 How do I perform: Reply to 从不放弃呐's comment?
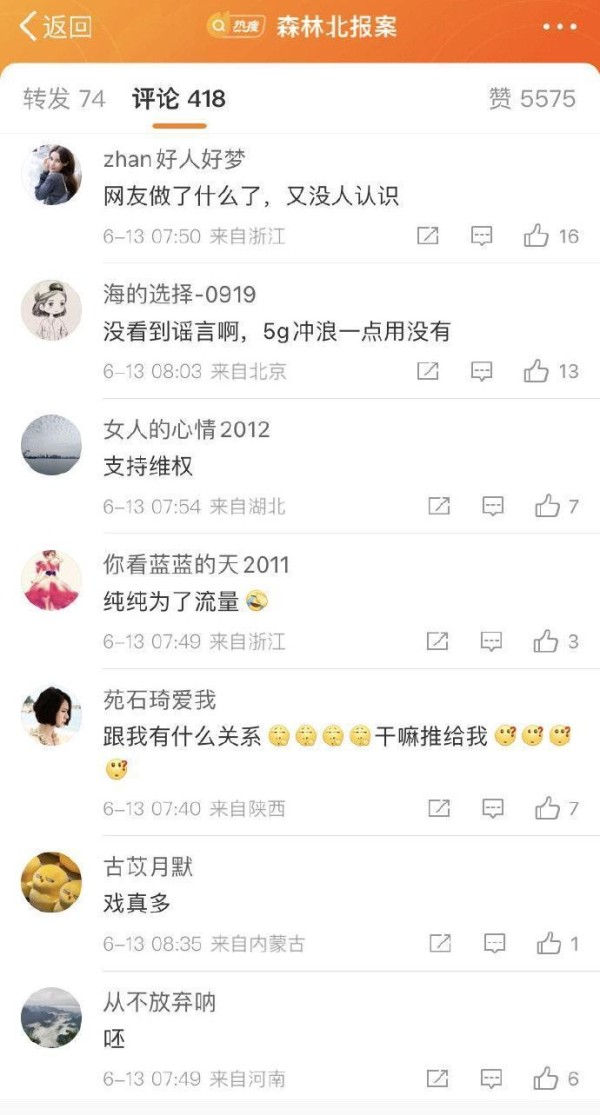493,1079
